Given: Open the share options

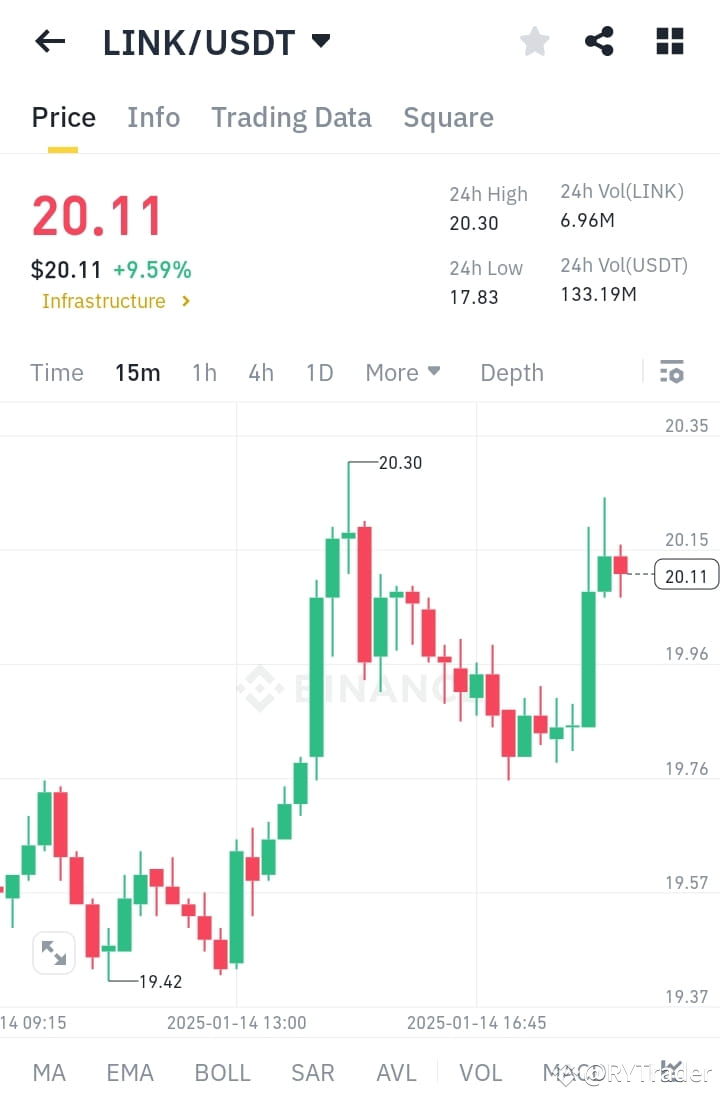Looking at the screenshot, I should pyautogui.click(x=600, y=40).
